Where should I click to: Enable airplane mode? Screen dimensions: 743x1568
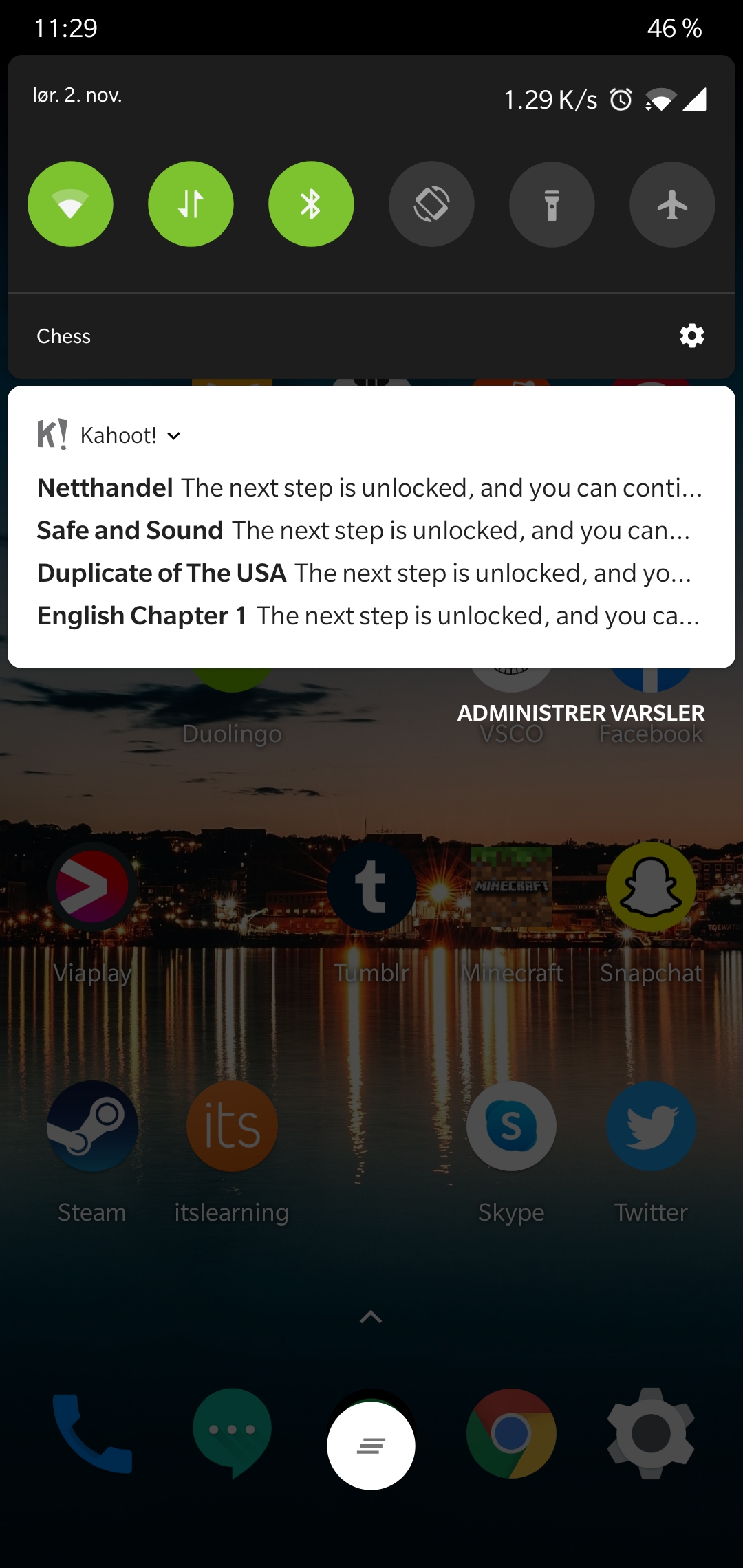coord(672,204)
